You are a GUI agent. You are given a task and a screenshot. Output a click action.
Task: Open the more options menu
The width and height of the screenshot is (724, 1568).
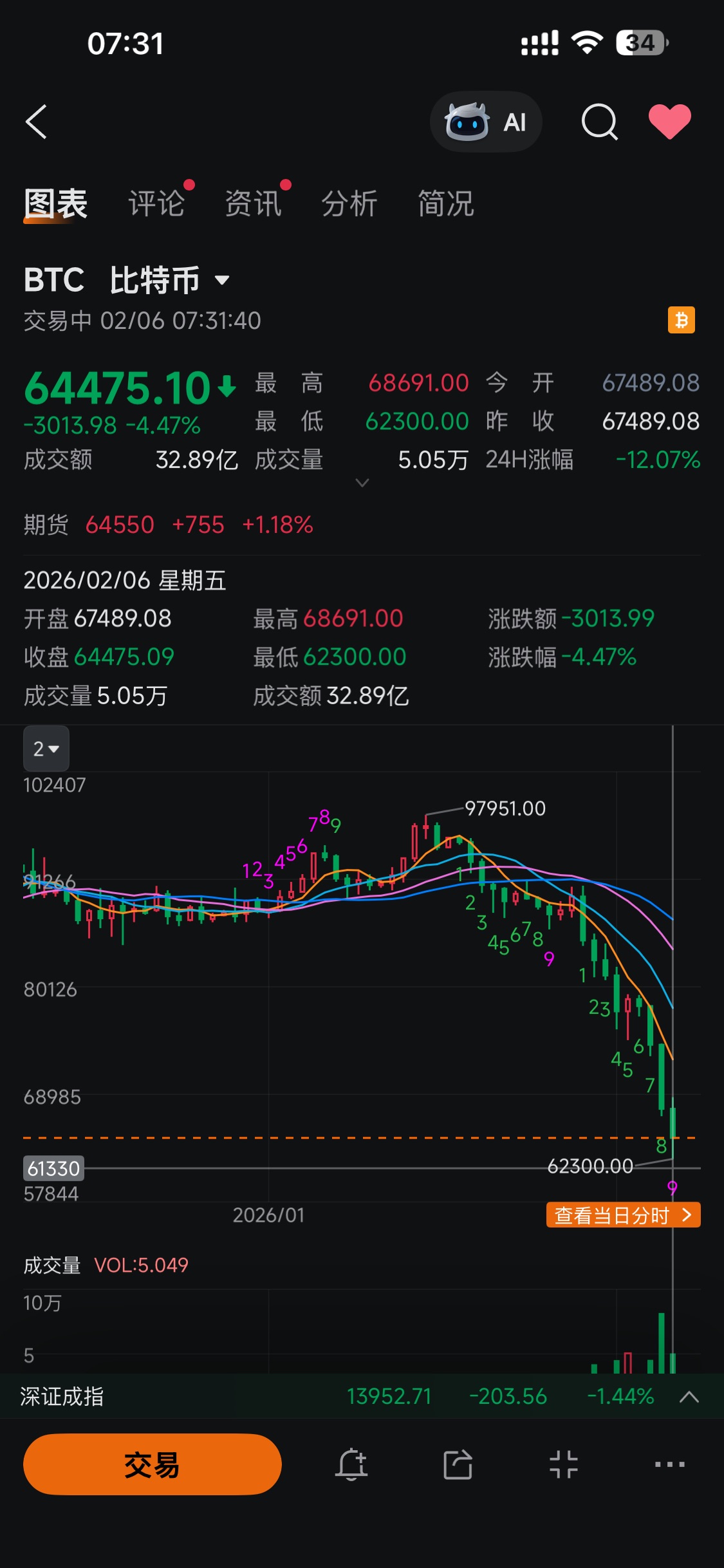(x=669, y=1464)
